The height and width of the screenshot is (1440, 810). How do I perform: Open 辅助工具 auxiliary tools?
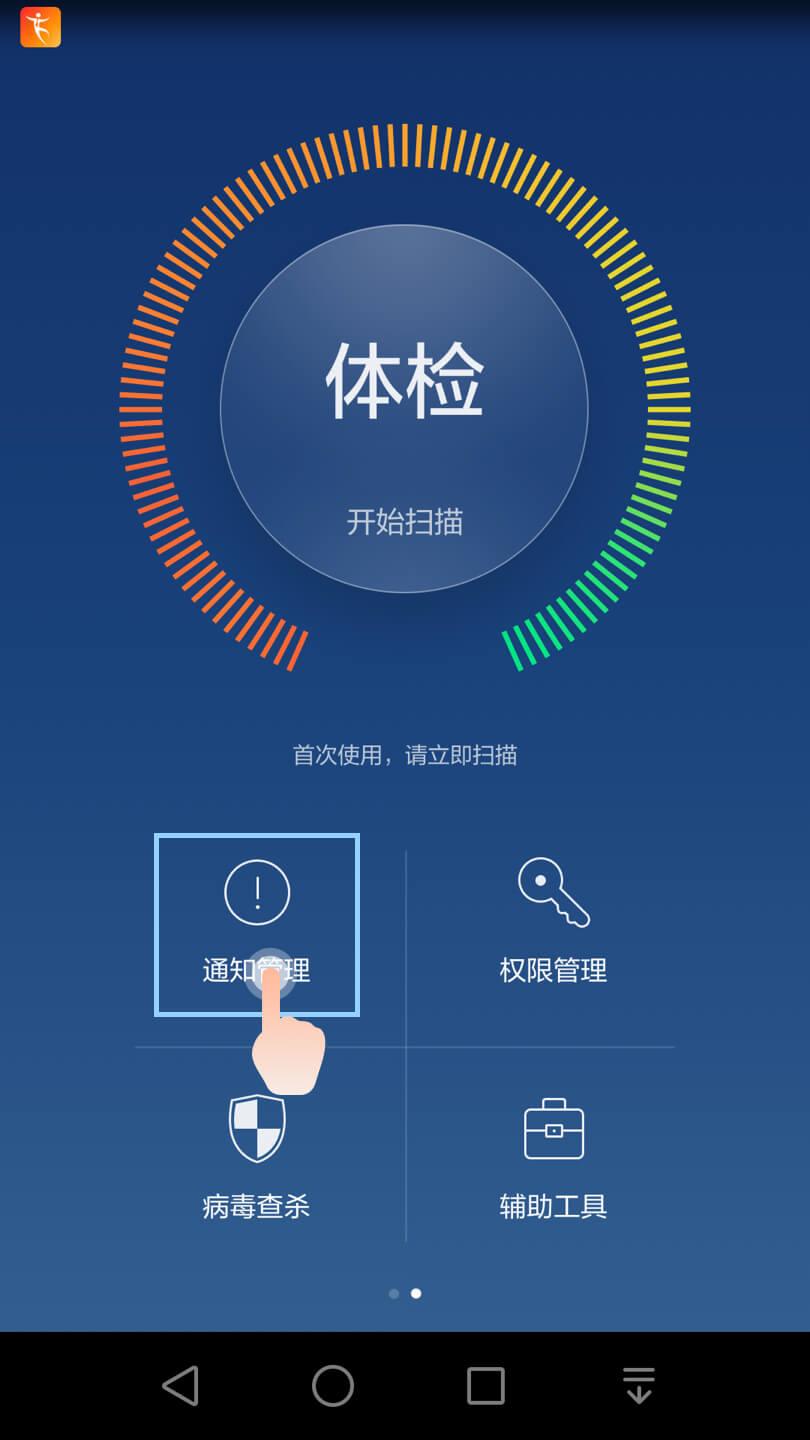(x=553, y=1155)
